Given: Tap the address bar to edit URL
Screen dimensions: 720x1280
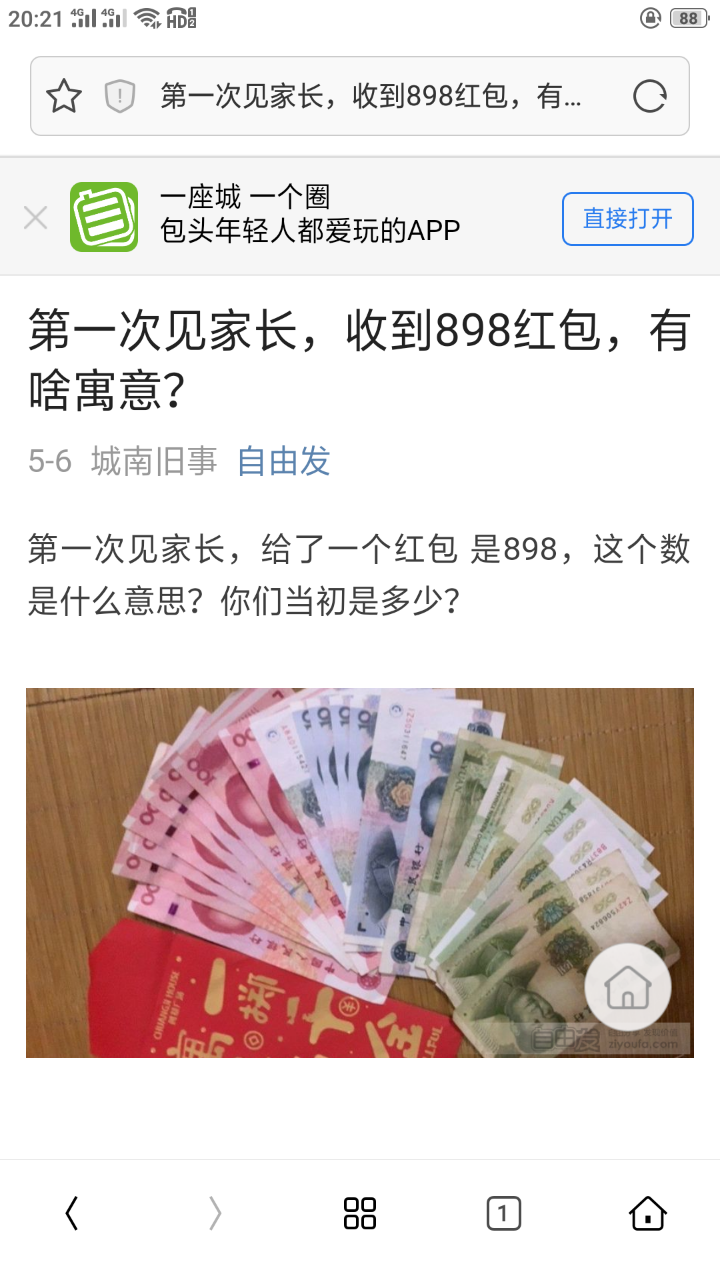Looking at the screenshot, I should point(370,96).
